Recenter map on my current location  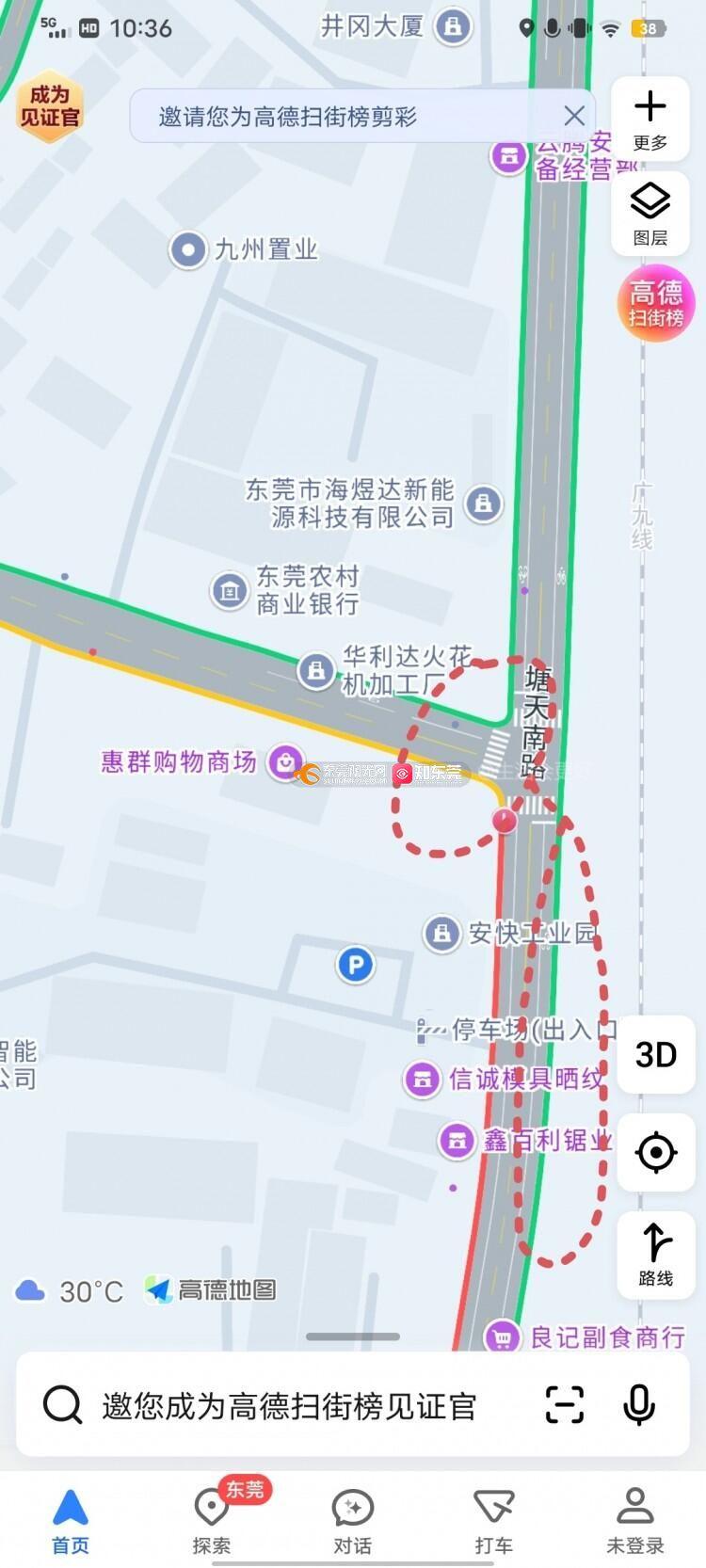(656, 1152)
